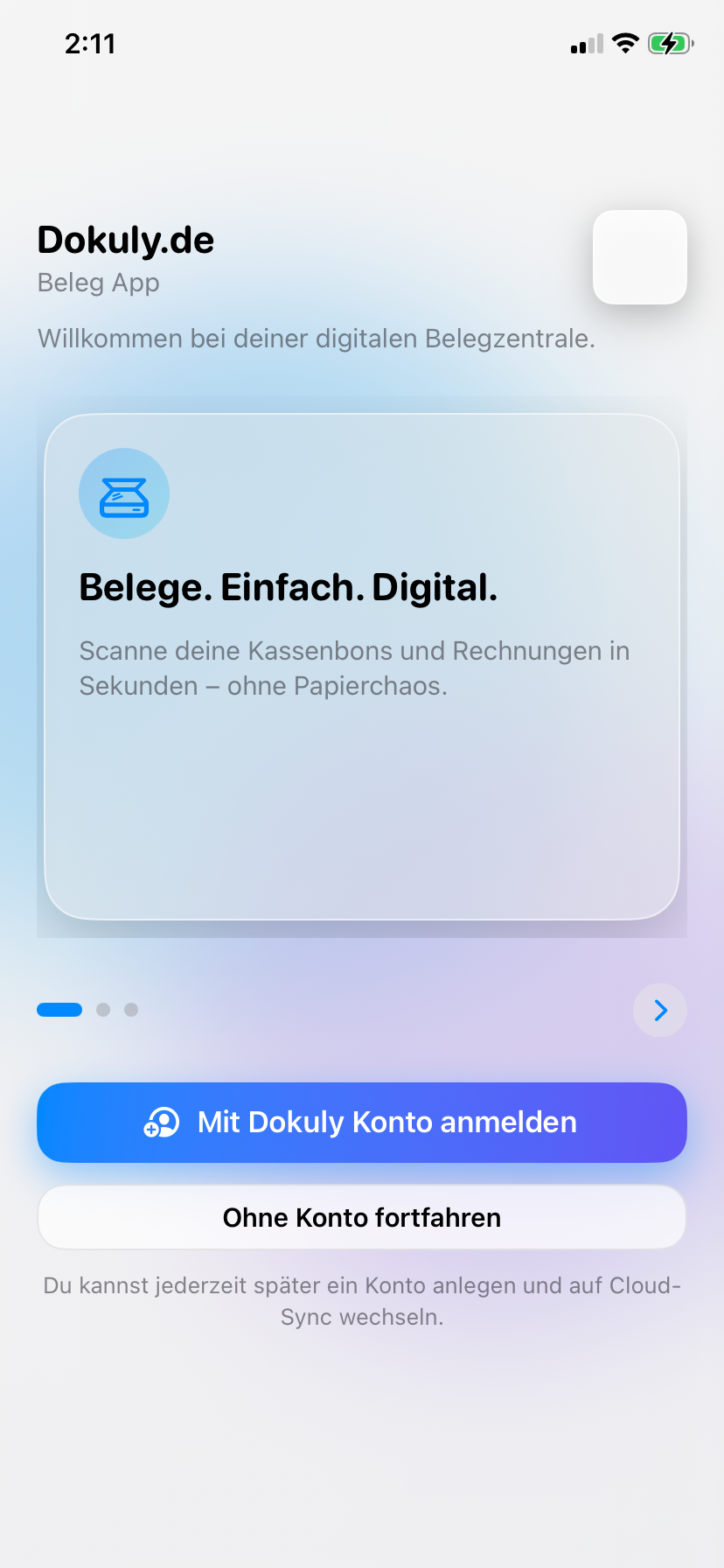
Task: Tap Mit Dokuly Konto anmelden
Action: [361, 1123]
